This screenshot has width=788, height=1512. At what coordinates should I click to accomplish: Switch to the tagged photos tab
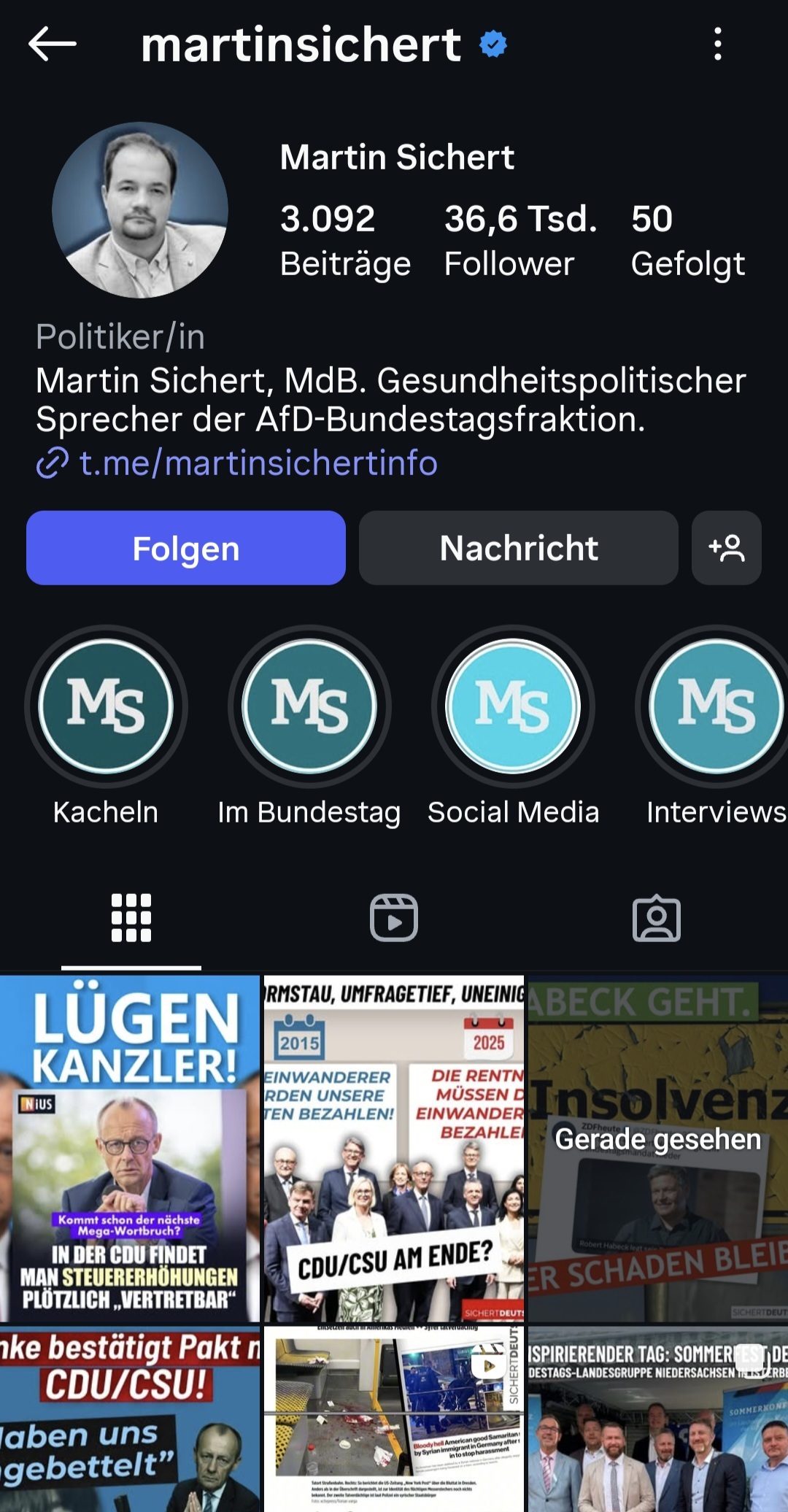pos(657,918)
